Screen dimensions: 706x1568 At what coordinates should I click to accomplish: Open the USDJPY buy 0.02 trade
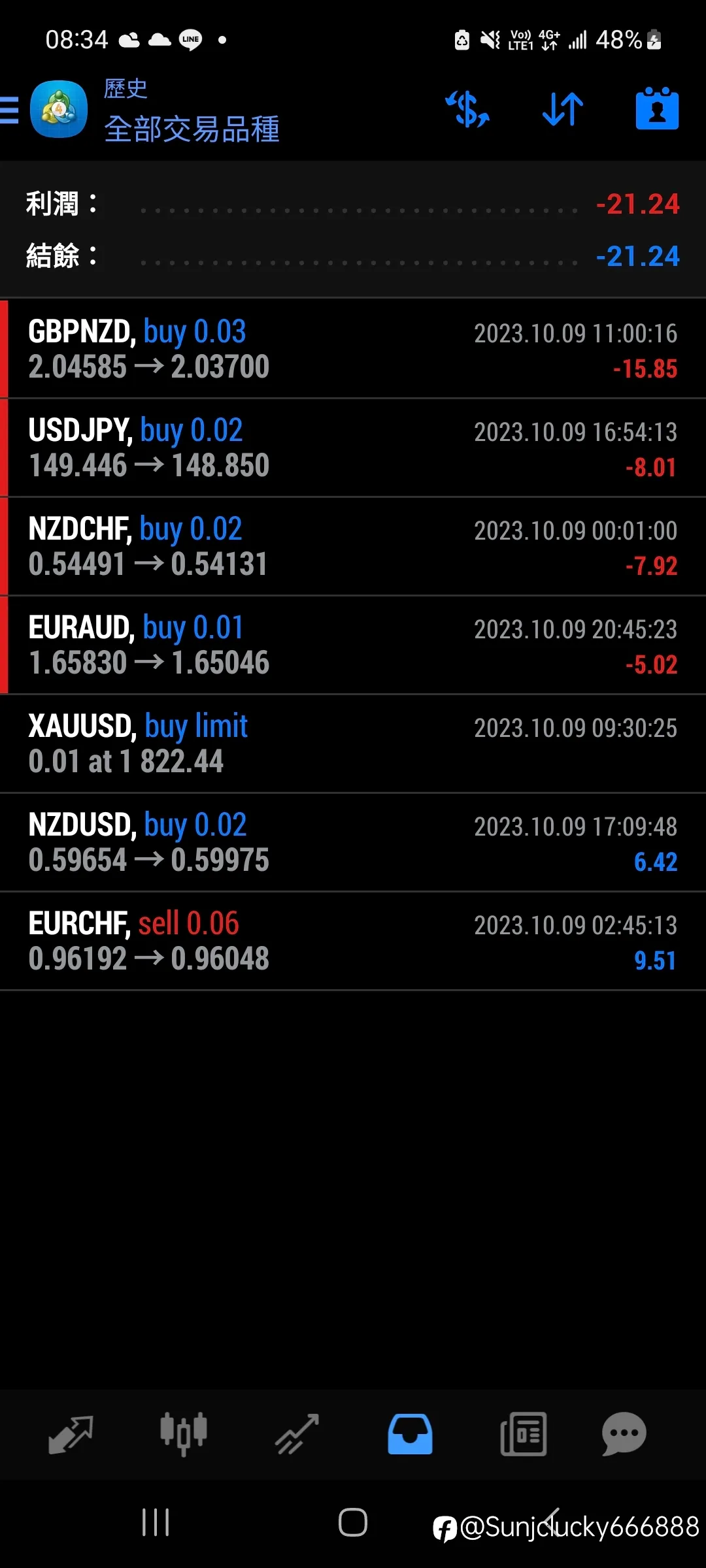coord(353,448)
